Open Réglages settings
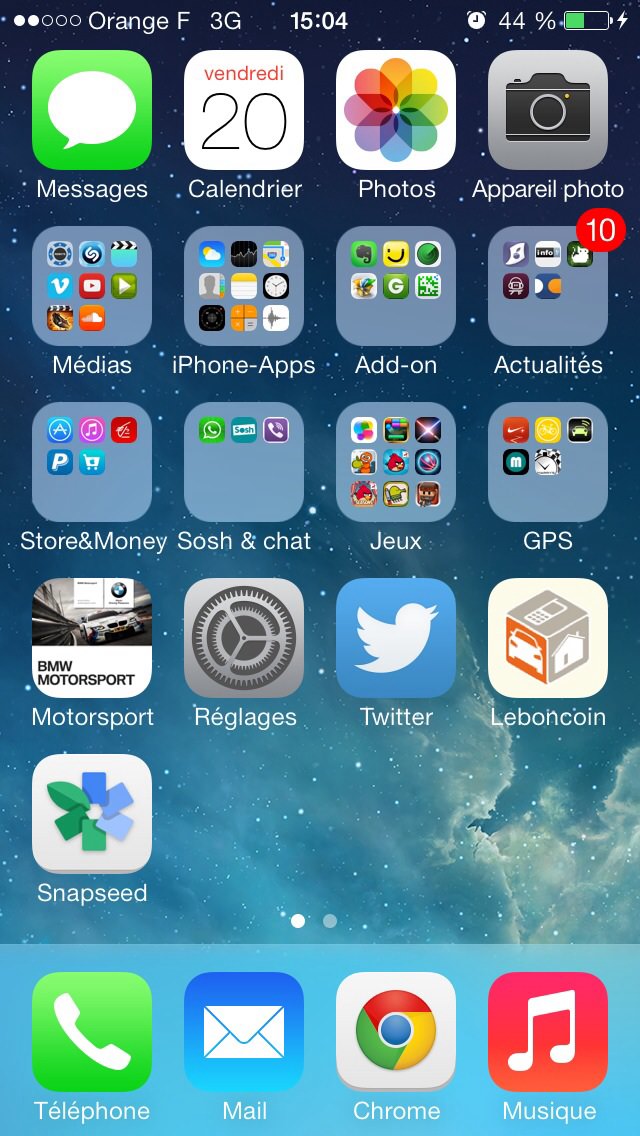This screenshot has height=1136, width=640. coord(244,638)
